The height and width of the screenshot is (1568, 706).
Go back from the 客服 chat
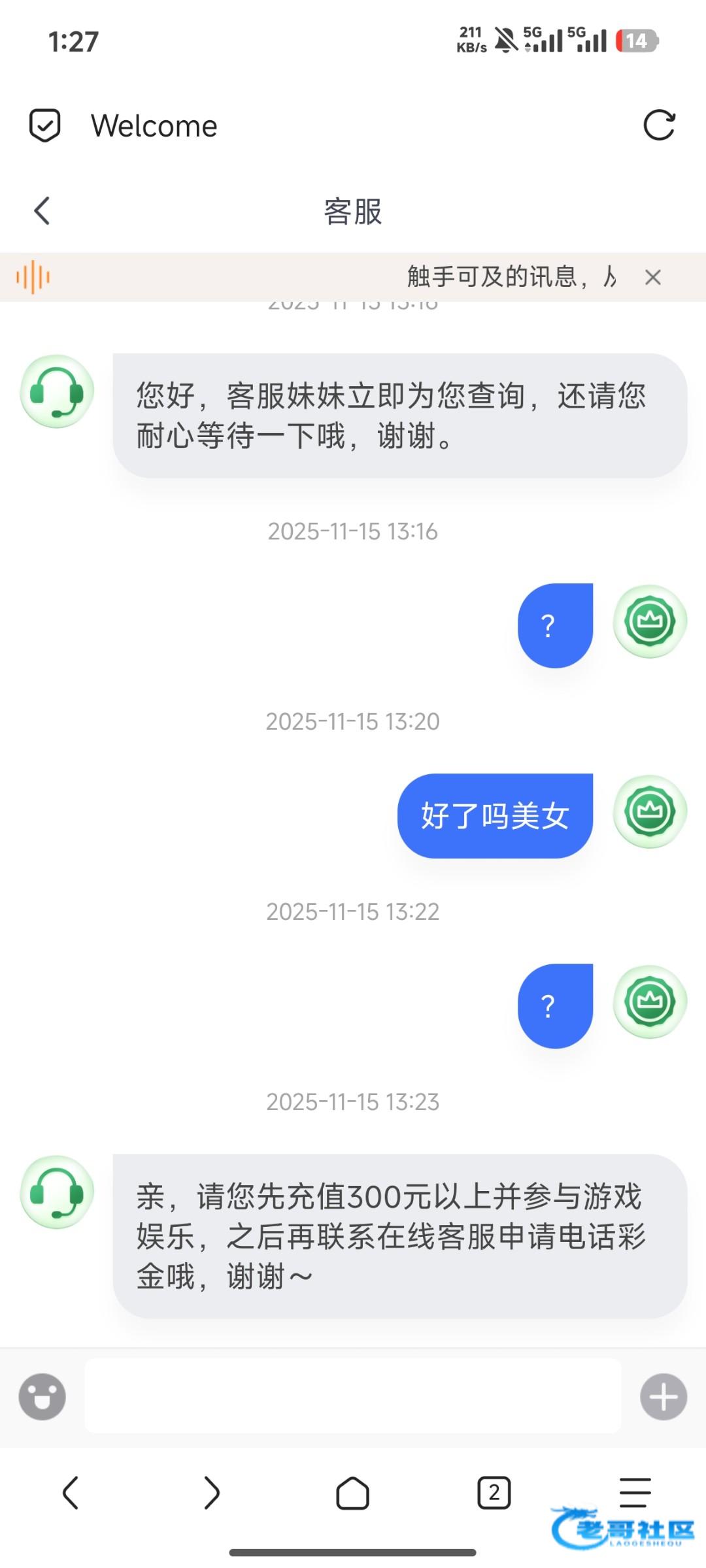pos(42,211)
